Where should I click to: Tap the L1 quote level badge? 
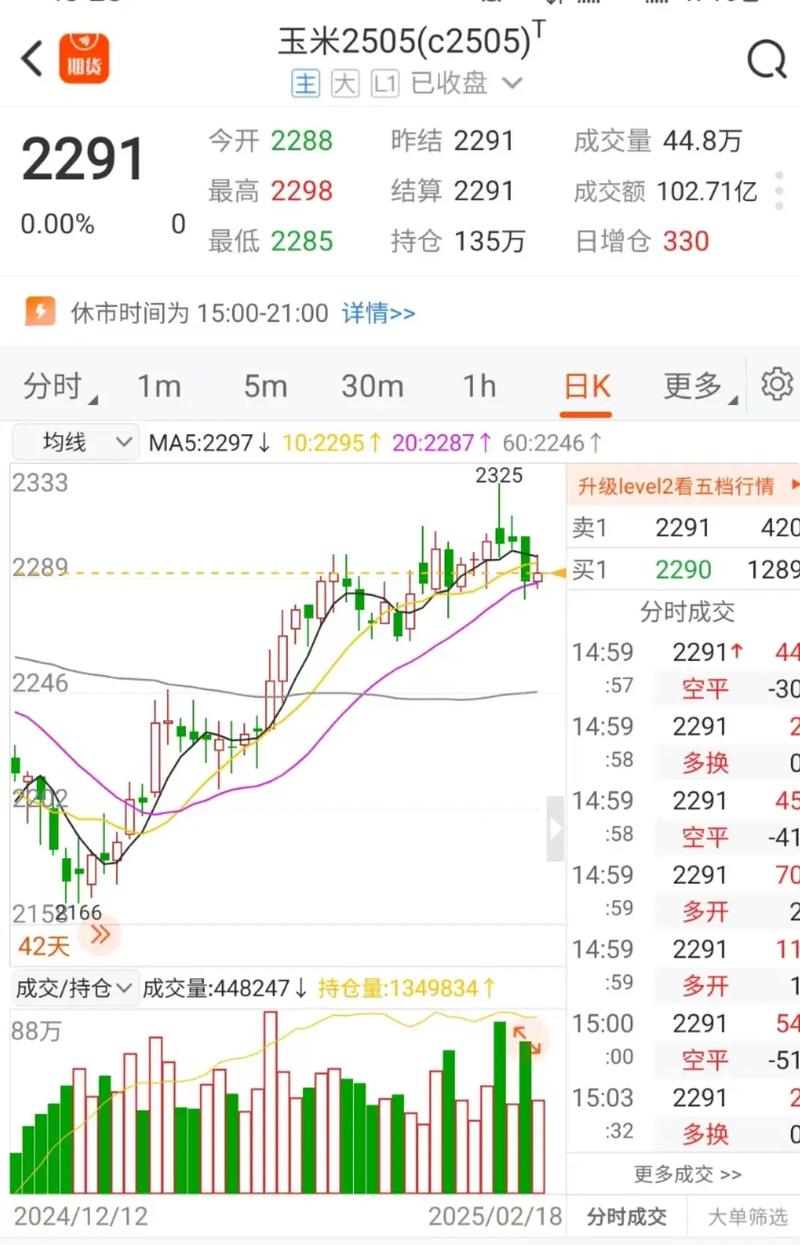(384, 84)
